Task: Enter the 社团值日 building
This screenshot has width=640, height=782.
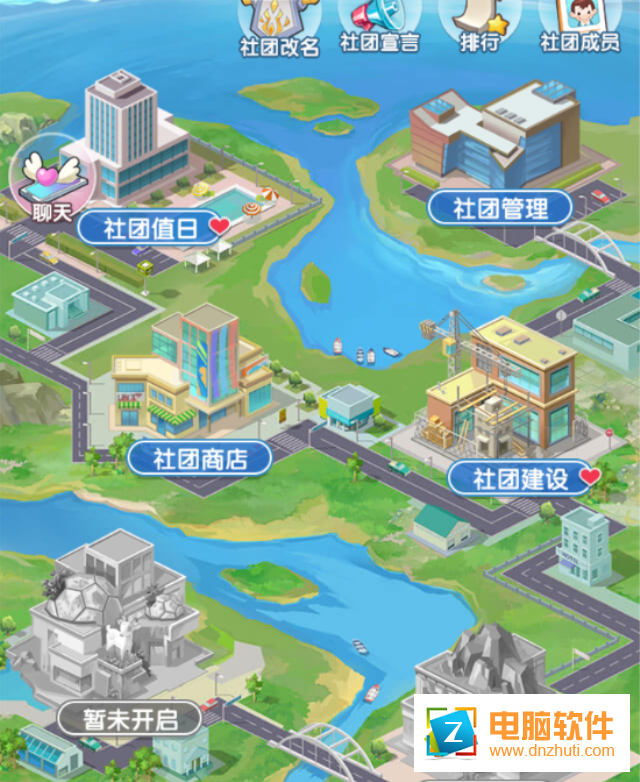Action: point(153,227)
